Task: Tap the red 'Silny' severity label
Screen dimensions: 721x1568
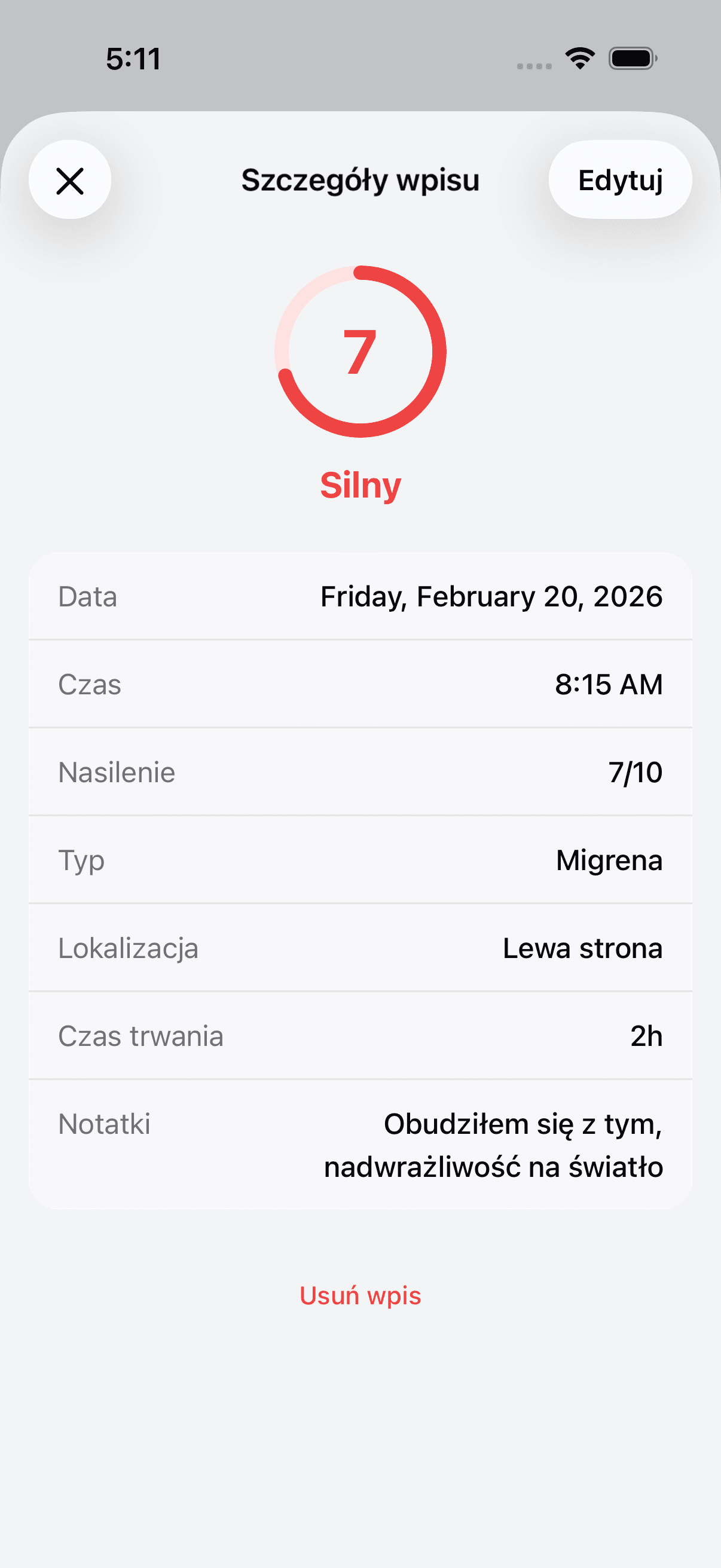Action: pos(362,485)
